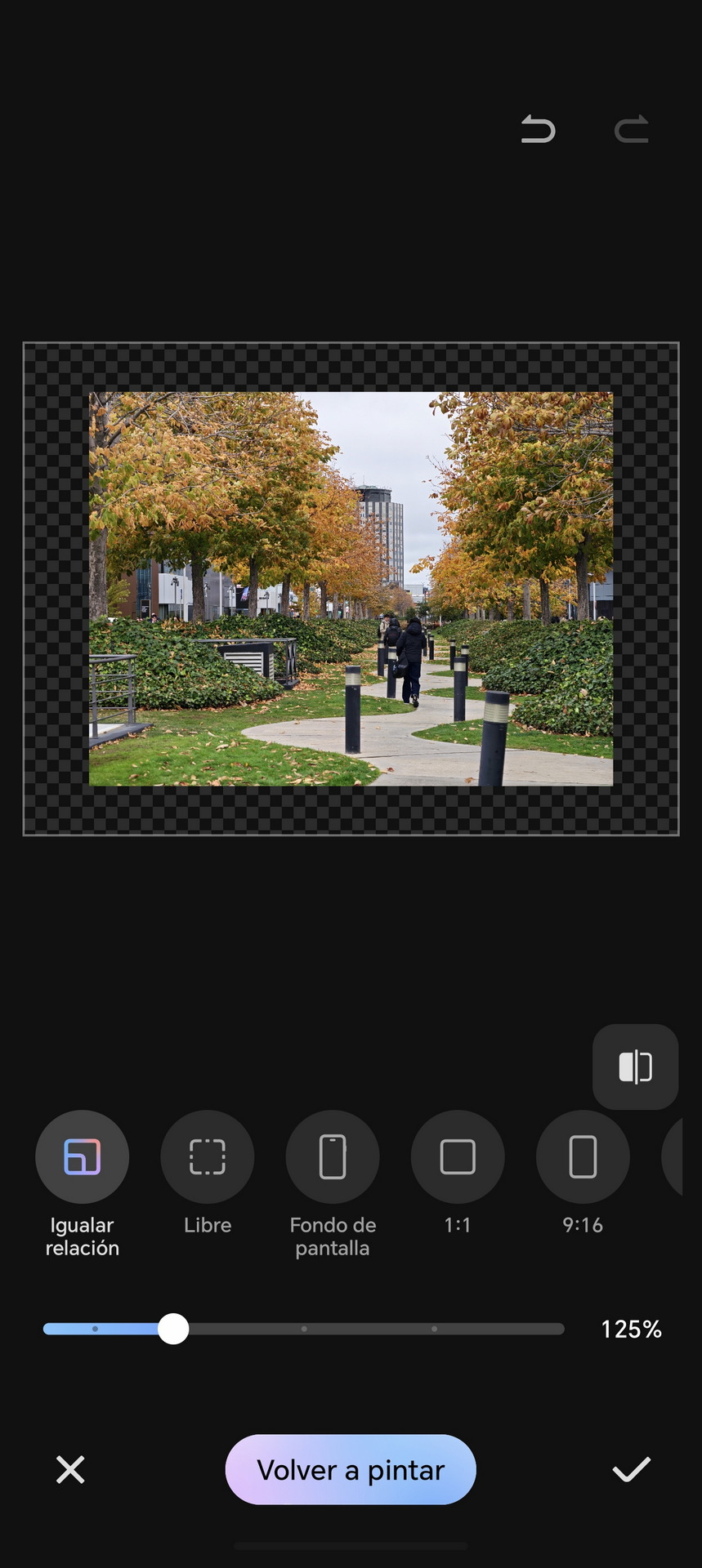Screen dimensions: 702x1568
Task: Pick the 1:1 square ratio
Action: [458, 1157]
